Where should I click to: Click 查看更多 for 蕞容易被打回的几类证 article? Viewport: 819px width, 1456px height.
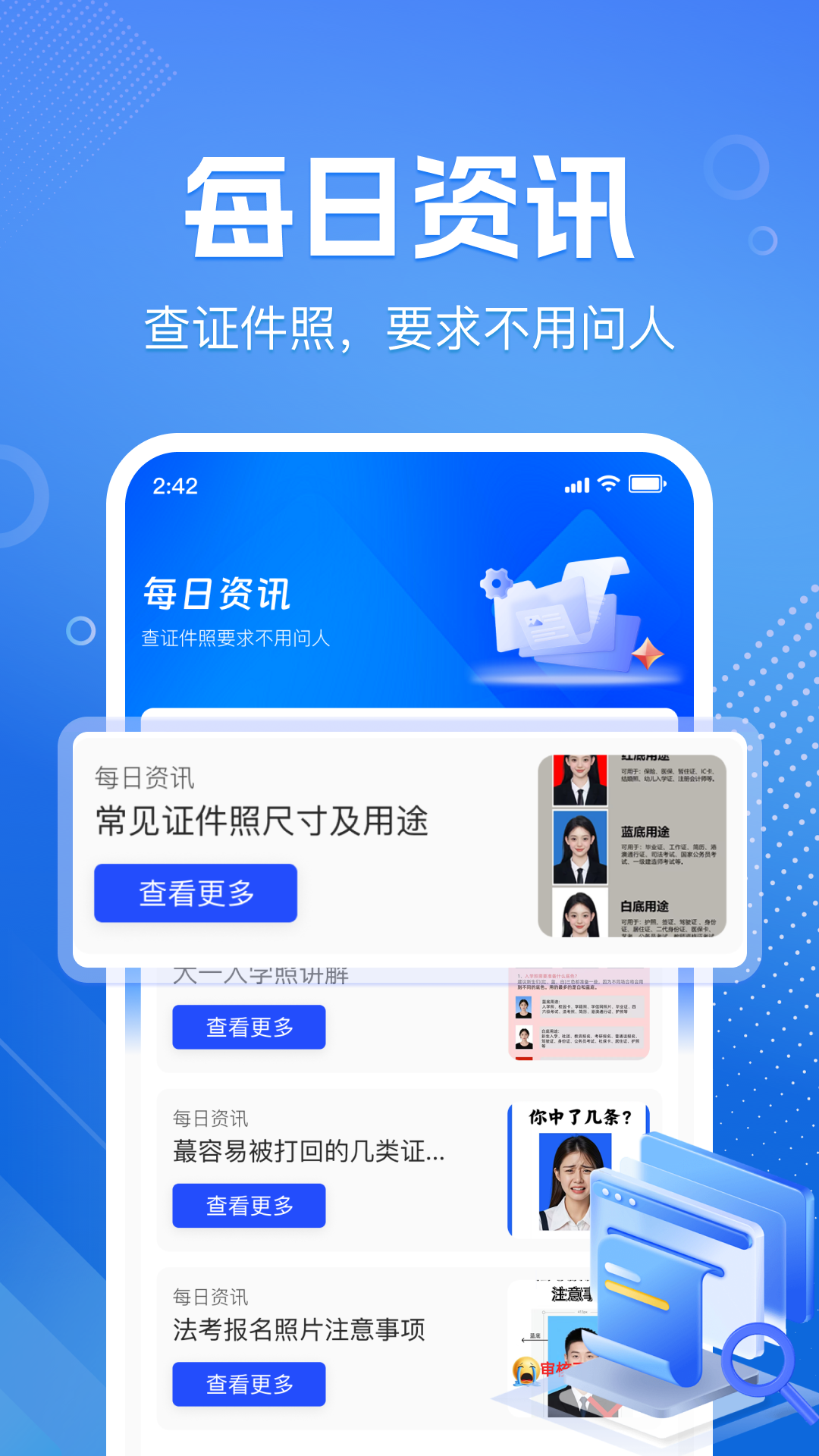(249, 1205)
